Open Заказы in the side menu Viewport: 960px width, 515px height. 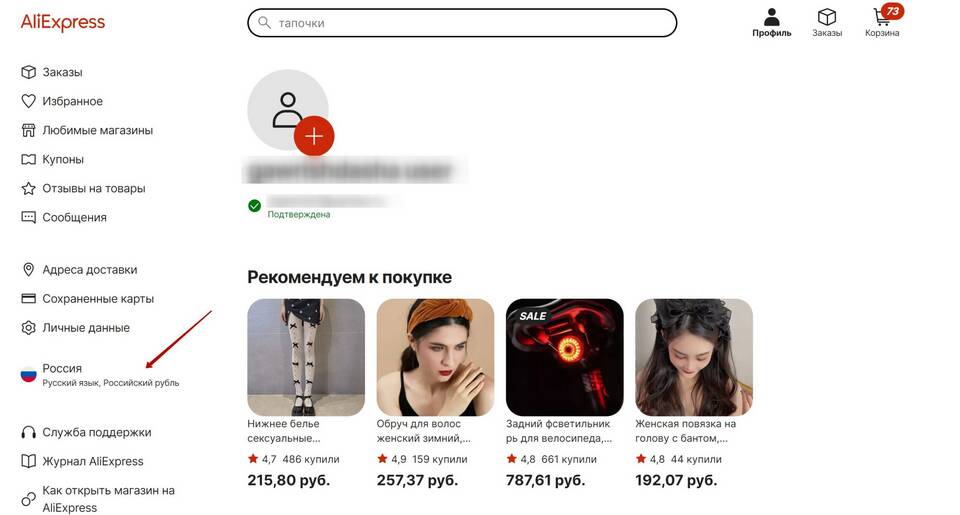point(62,72)
